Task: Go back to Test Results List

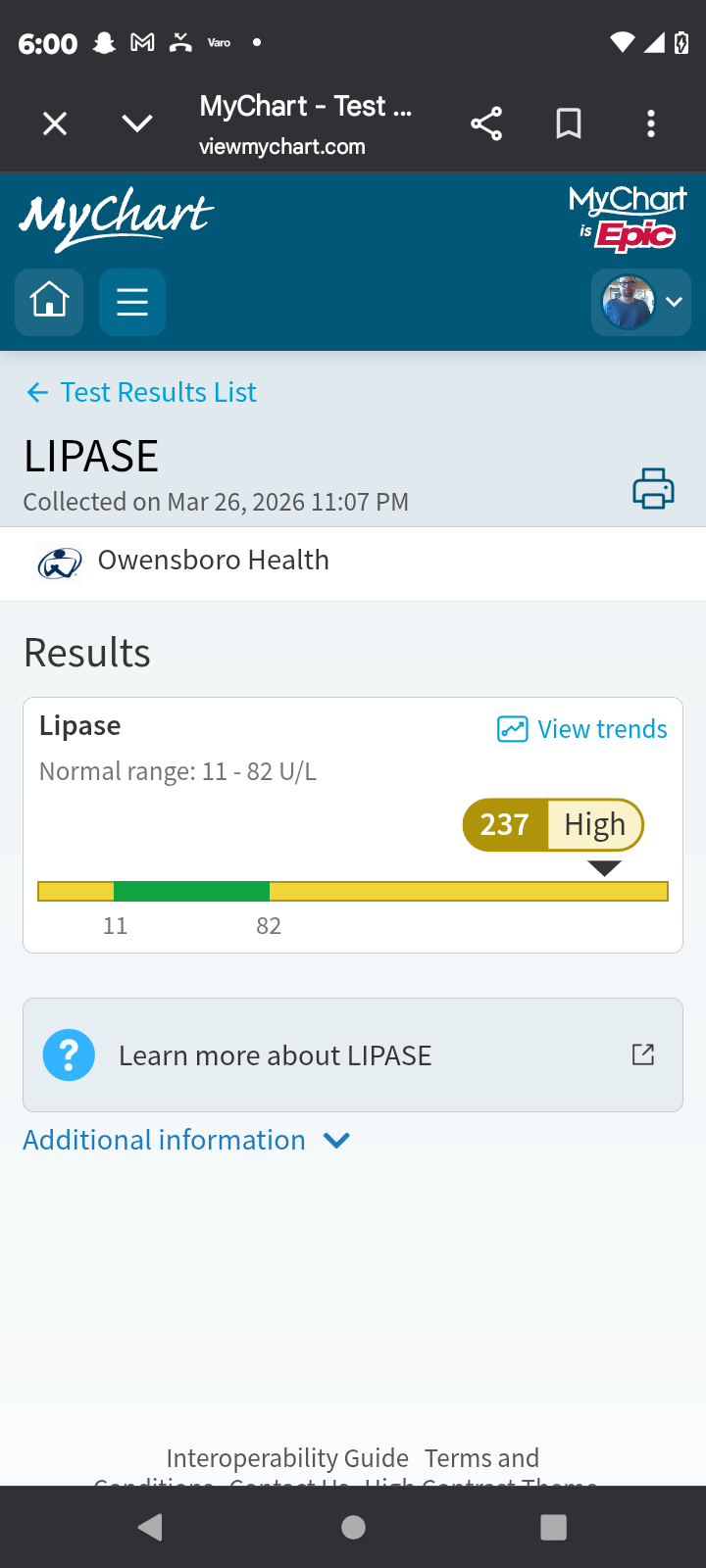Action: click(x=141, y=392)
